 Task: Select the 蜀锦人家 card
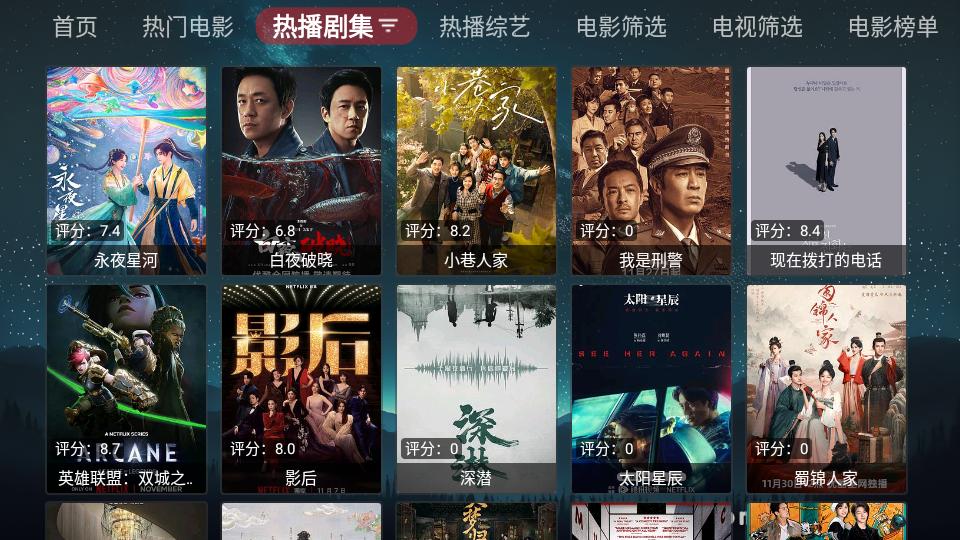pyautogui.click(x=826, y=388)
